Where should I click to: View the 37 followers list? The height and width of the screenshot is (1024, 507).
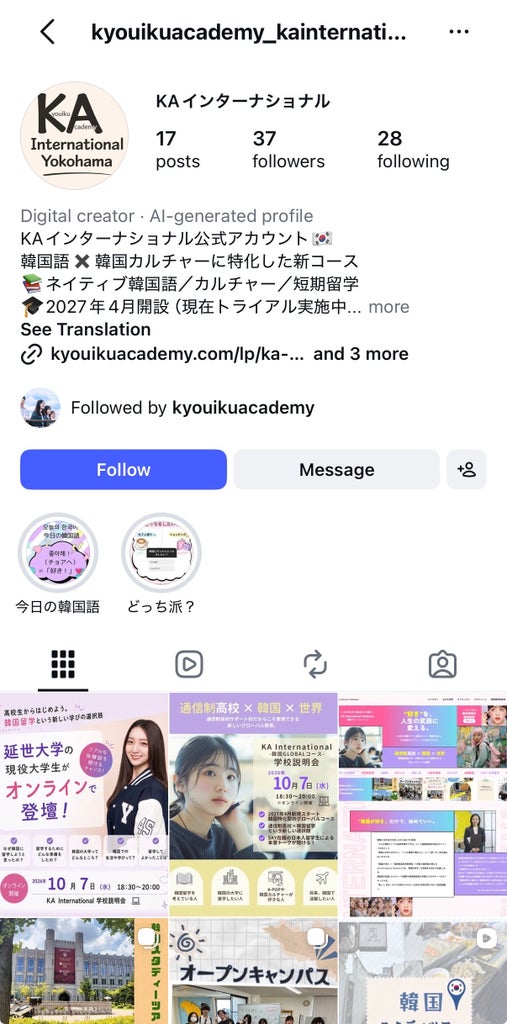coord(288,150)
